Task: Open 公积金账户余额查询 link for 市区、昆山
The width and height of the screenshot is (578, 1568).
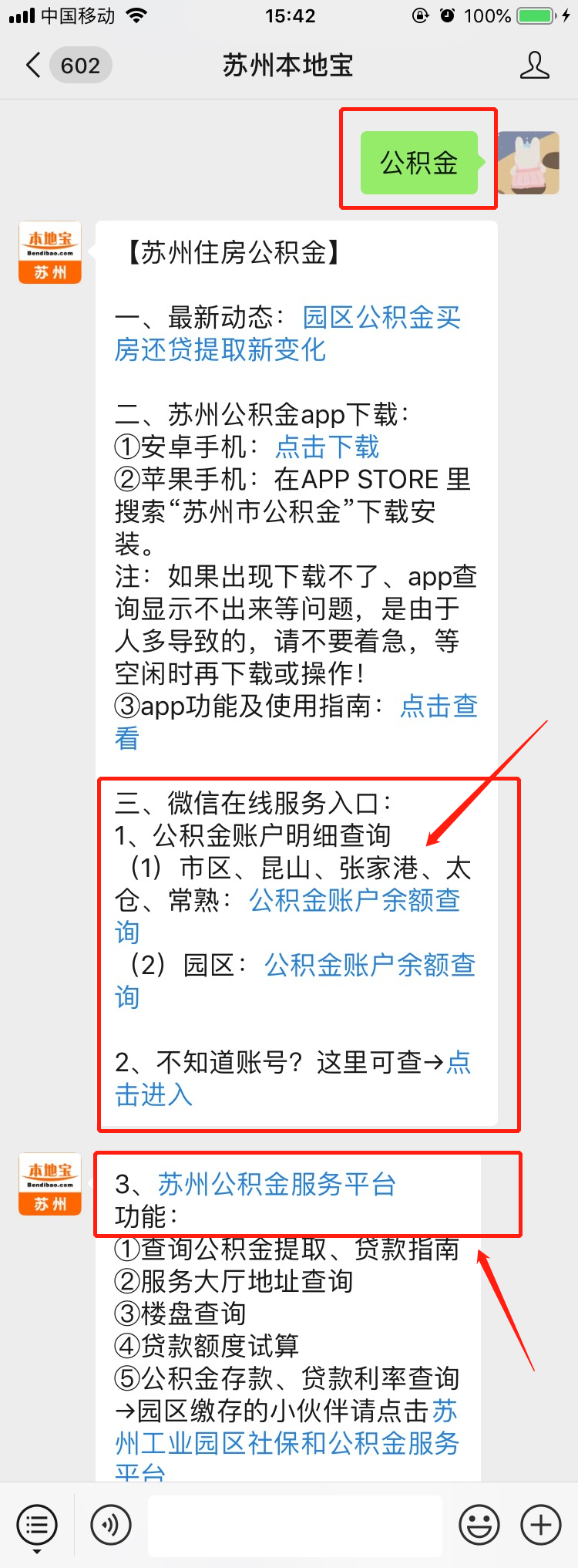Action: tap(354, 900)
